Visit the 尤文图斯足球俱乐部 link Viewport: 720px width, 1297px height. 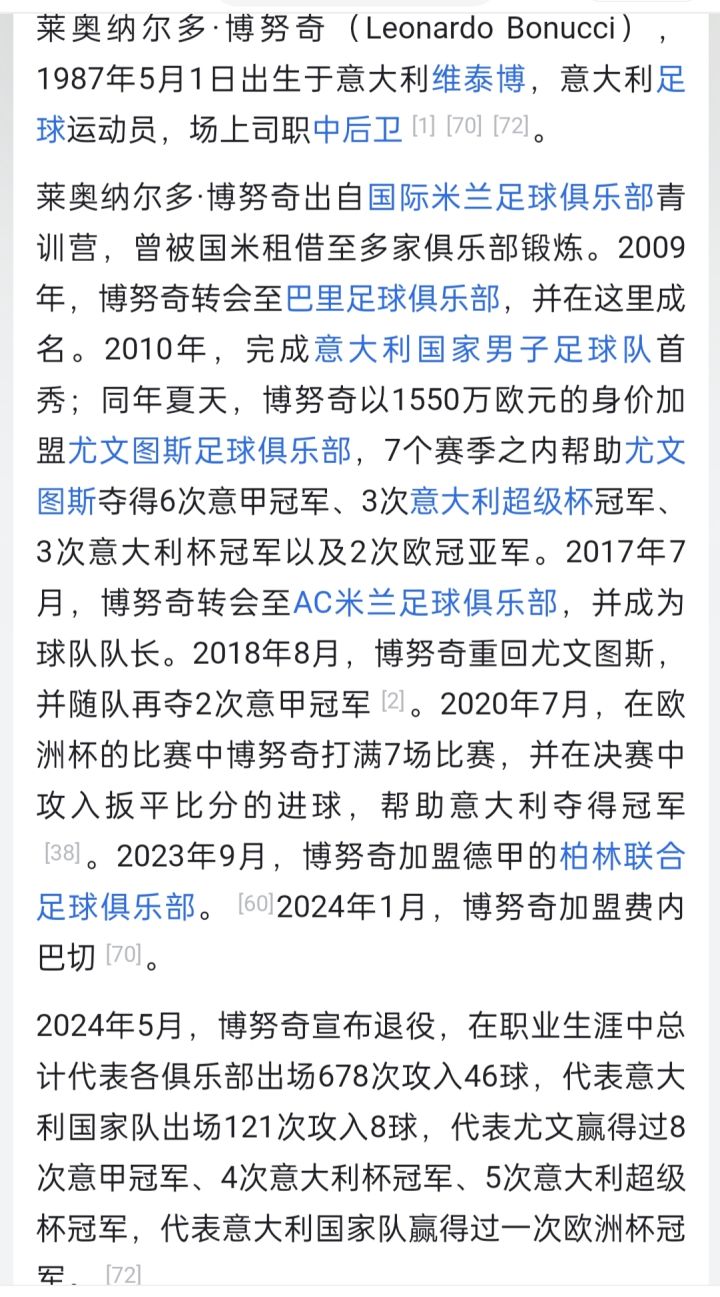[x=209, y=451]
